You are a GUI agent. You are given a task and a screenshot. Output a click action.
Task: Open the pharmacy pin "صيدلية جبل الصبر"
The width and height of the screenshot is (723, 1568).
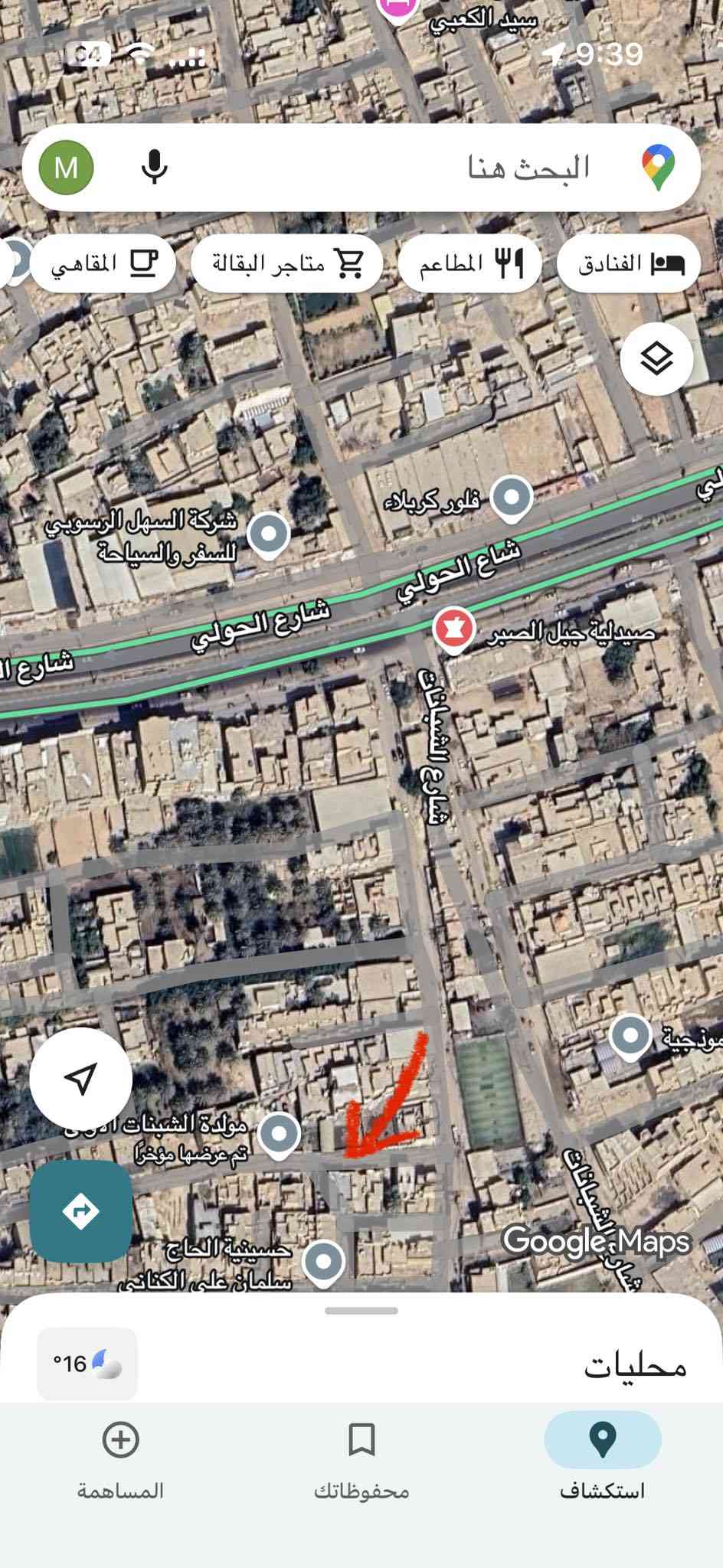(454, 630)
